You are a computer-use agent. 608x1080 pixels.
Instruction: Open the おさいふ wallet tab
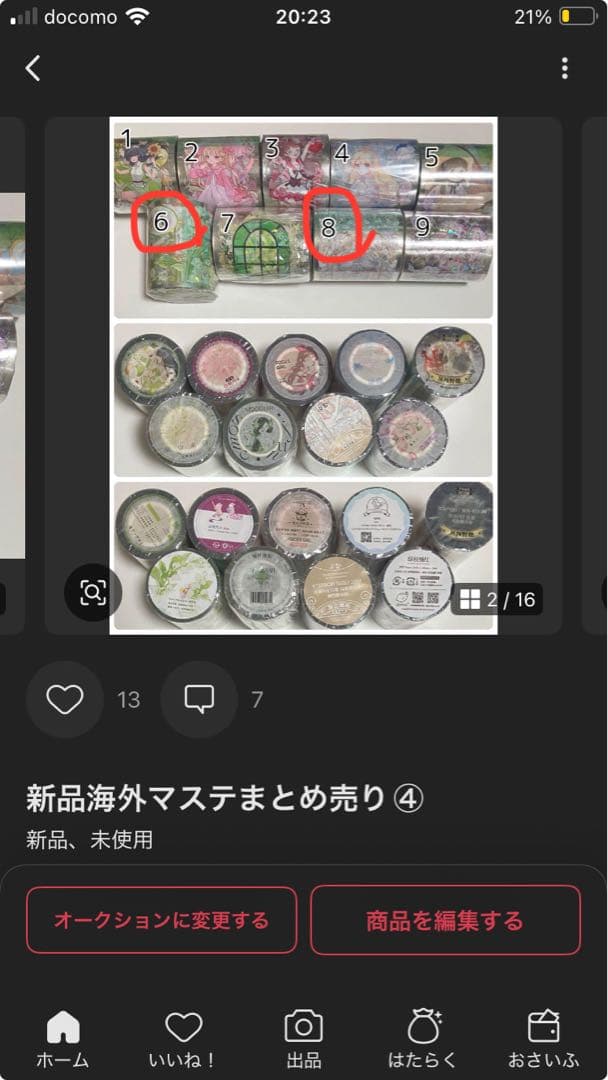tap(543, 1038)
